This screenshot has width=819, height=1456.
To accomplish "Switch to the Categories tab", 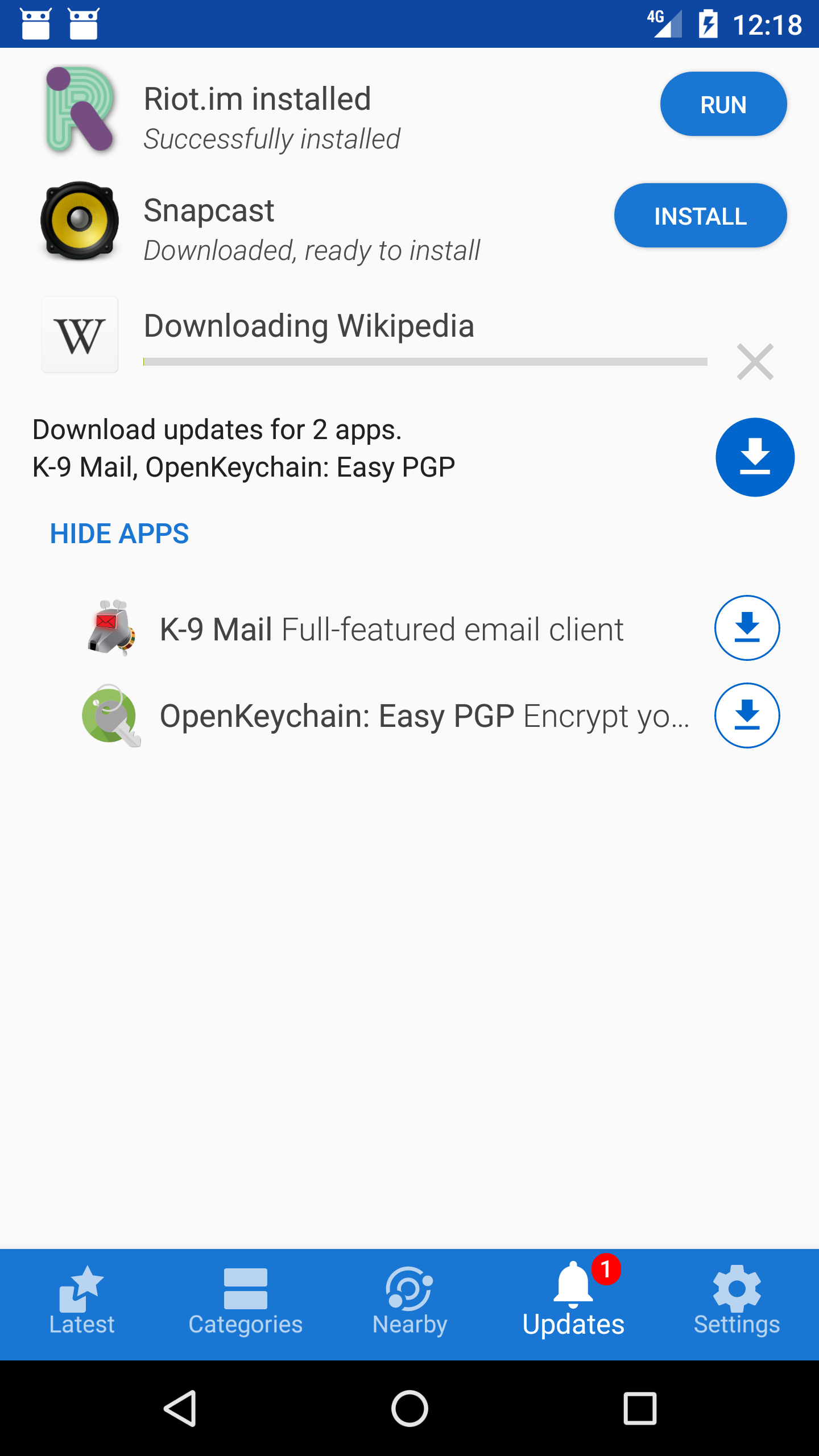I will (x=246, y=1302).
